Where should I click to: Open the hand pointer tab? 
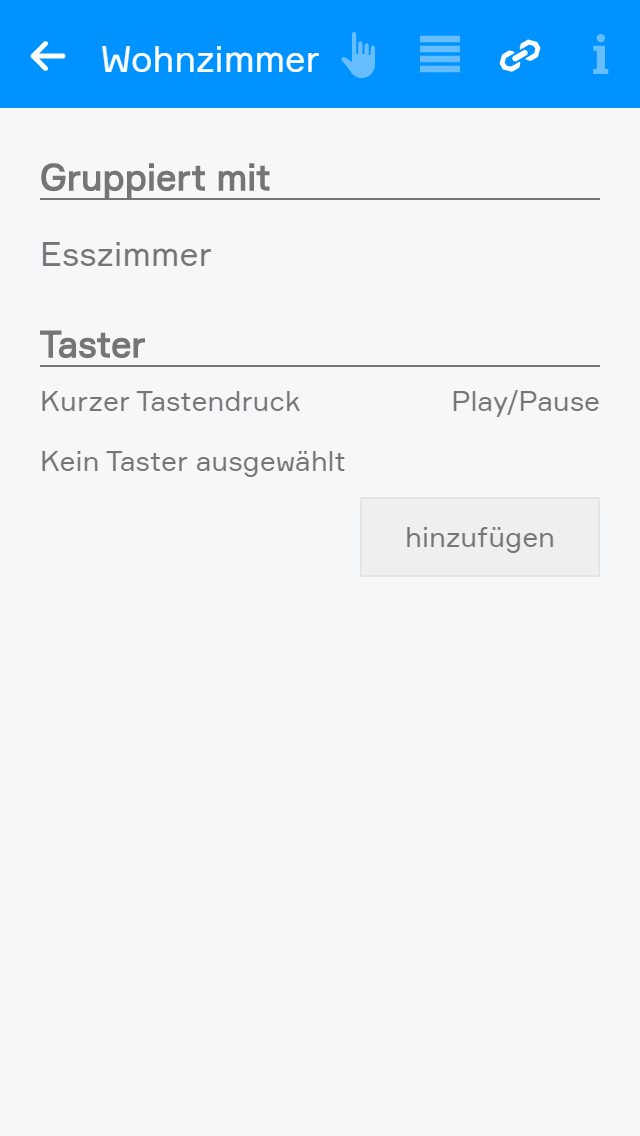[x=360, y=55]
